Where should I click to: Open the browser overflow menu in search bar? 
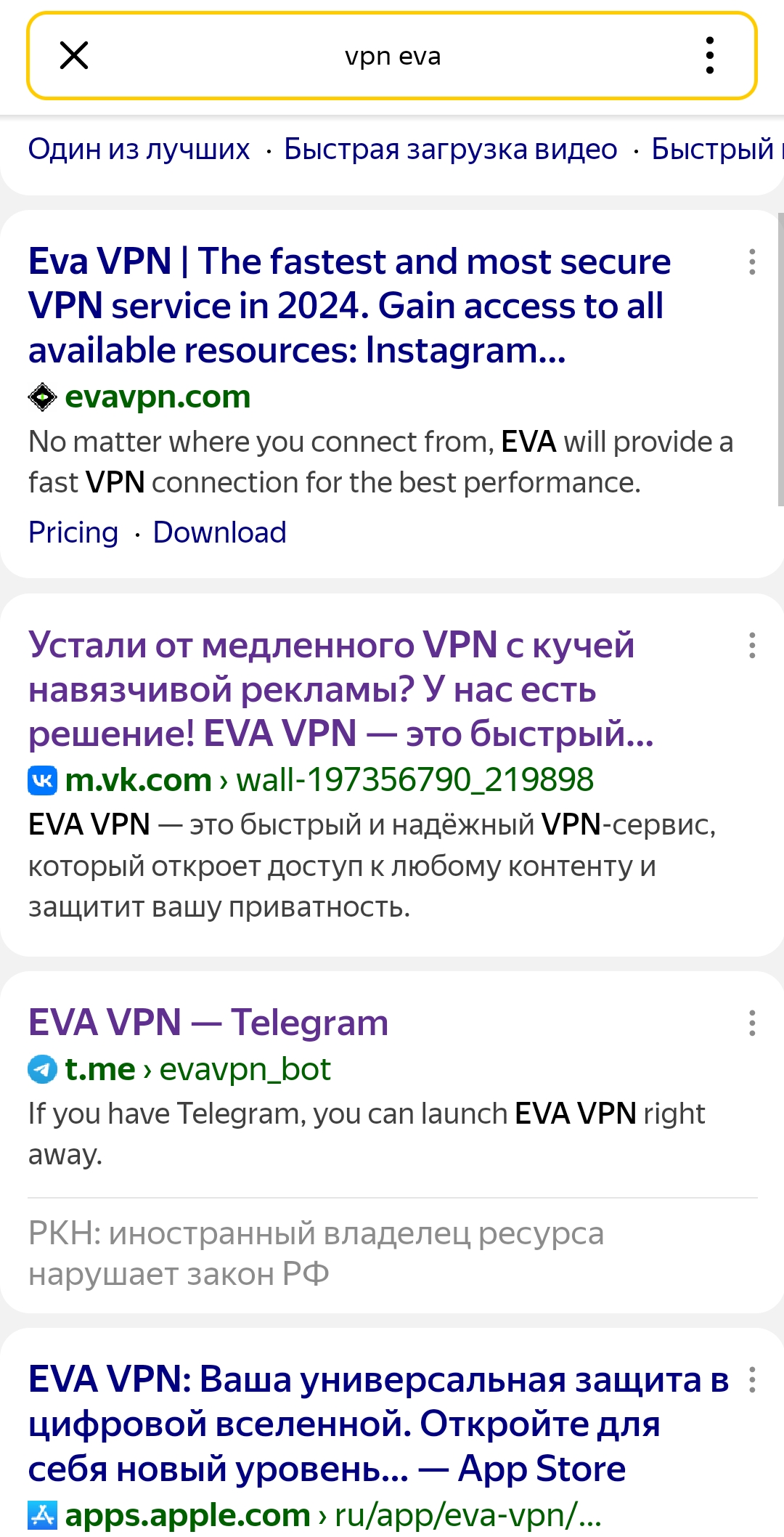(x=710, y=55)
